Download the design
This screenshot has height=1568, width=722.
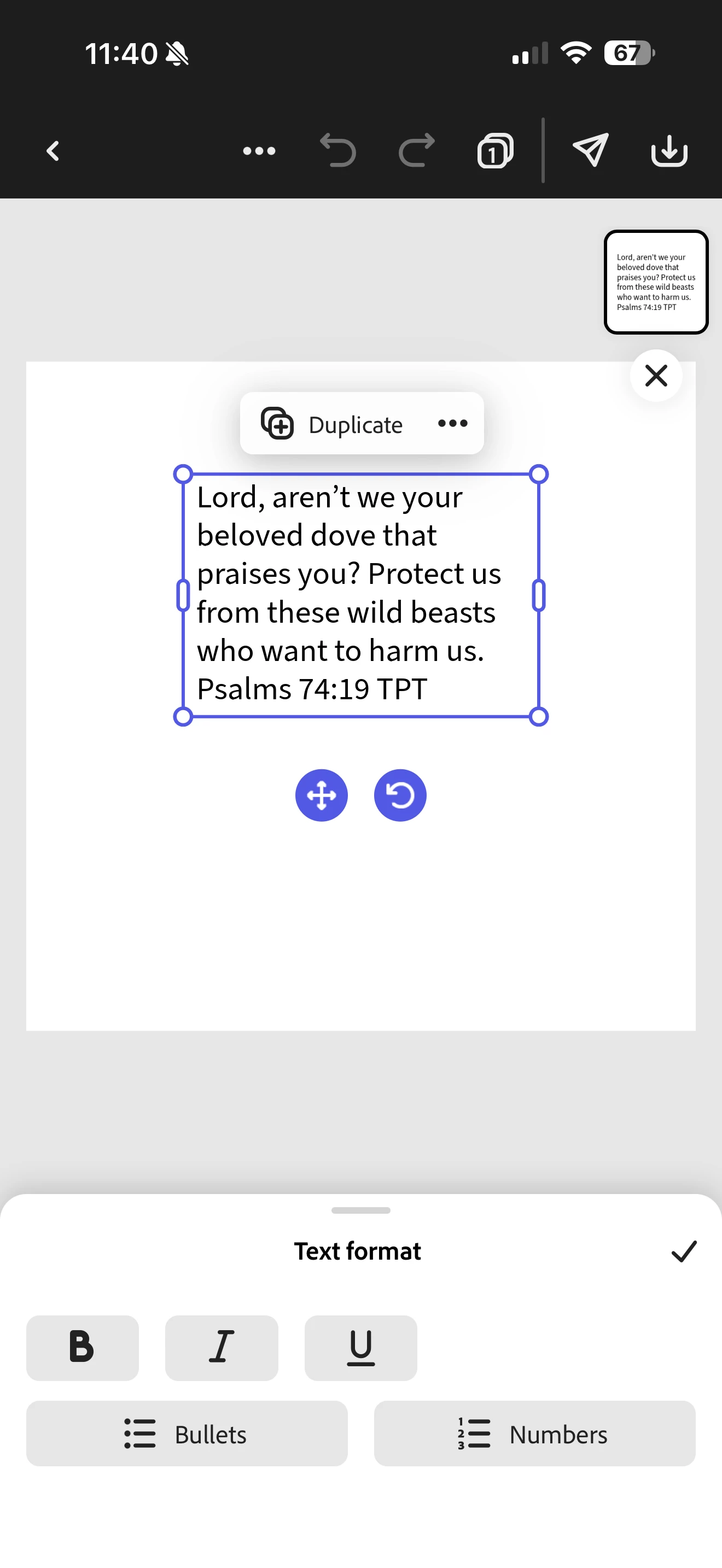pyautogui.click(x=669, y=150)
